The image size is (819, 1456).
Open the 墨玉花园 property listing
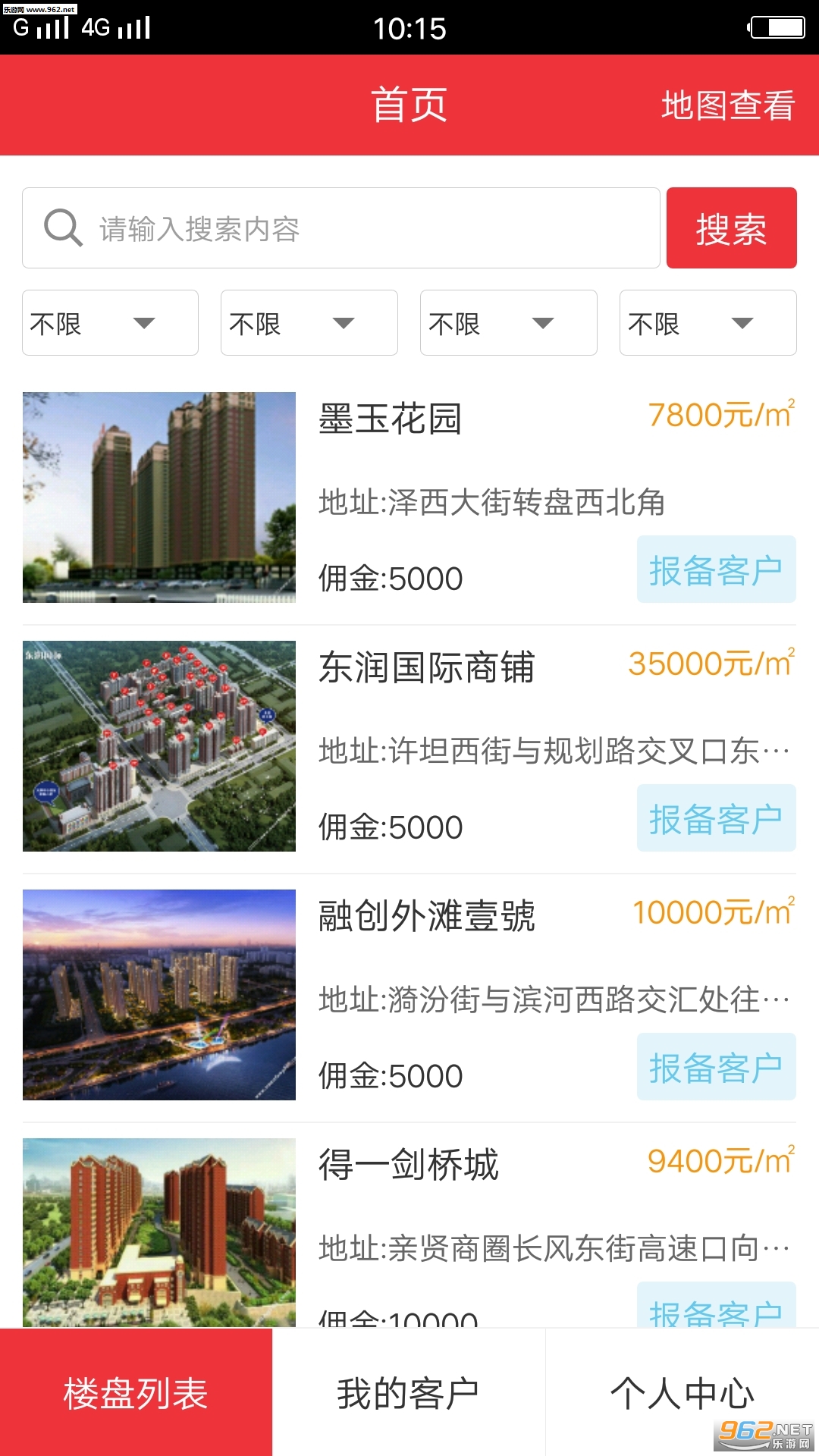coord(390,419)
